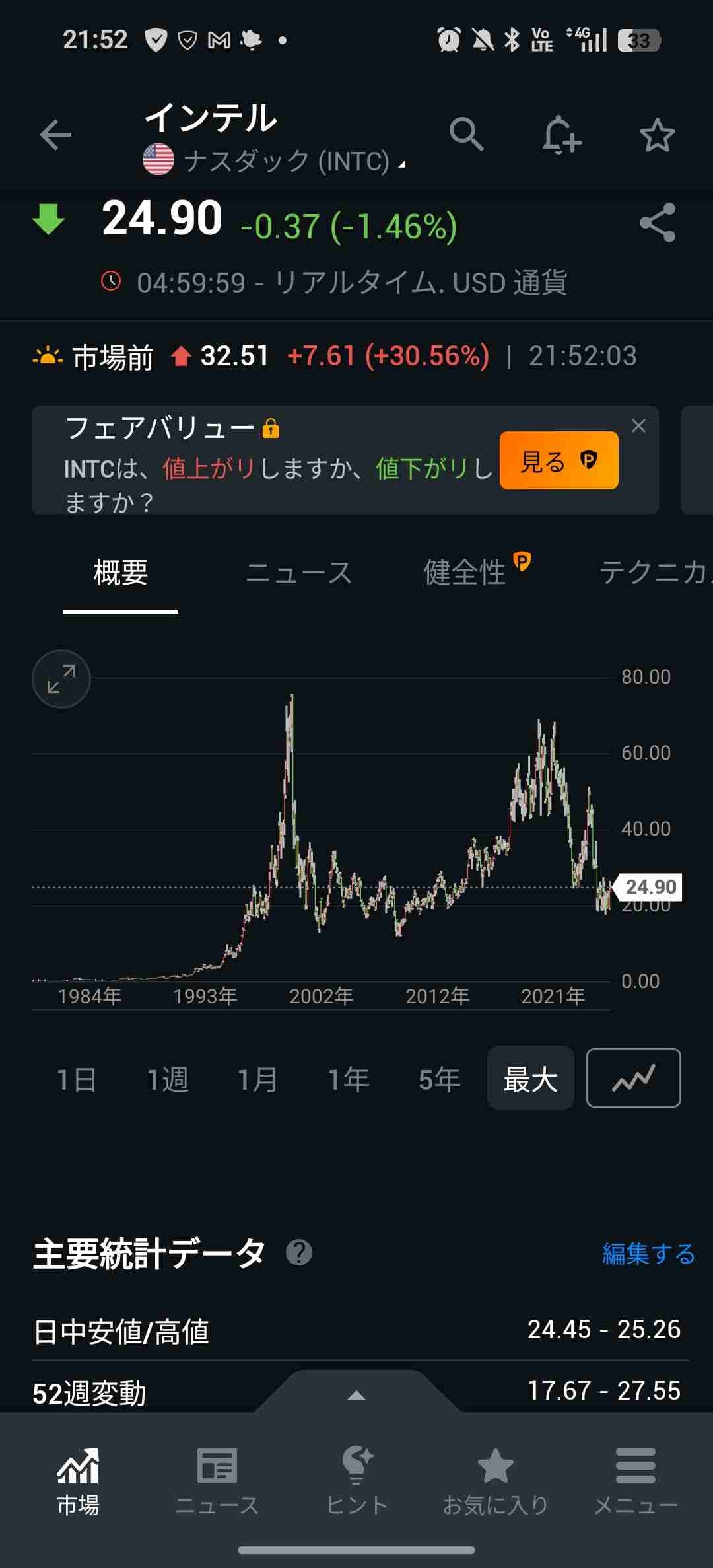Add Intel to favorites with the star icon
The height and width of the screenshot is (1568, 713).
coord(657,135)
